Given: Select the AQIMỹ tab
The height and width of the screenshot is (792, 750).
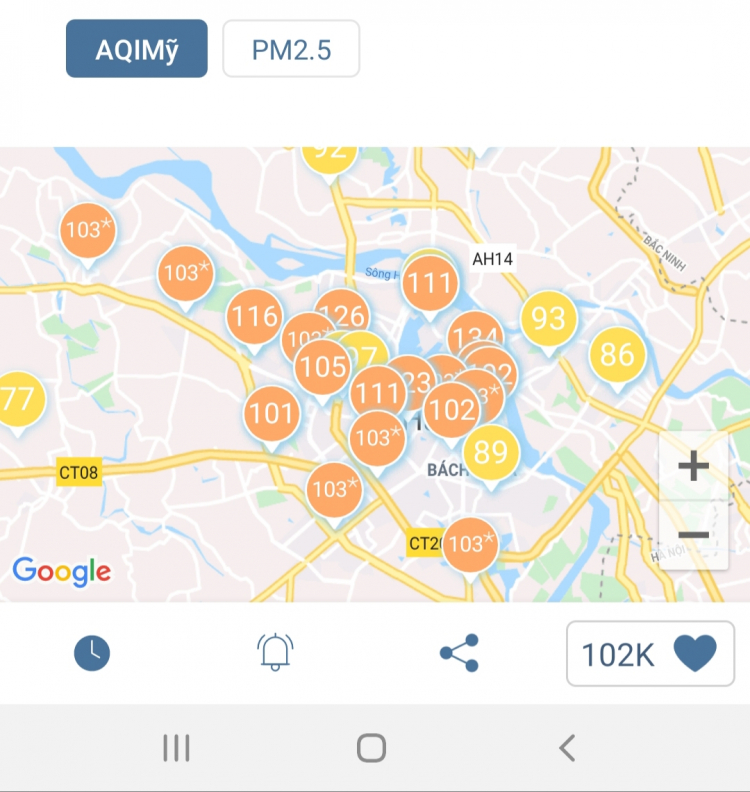Looking at the screenshot, I should pyautogui.click(x=137, y=49).
